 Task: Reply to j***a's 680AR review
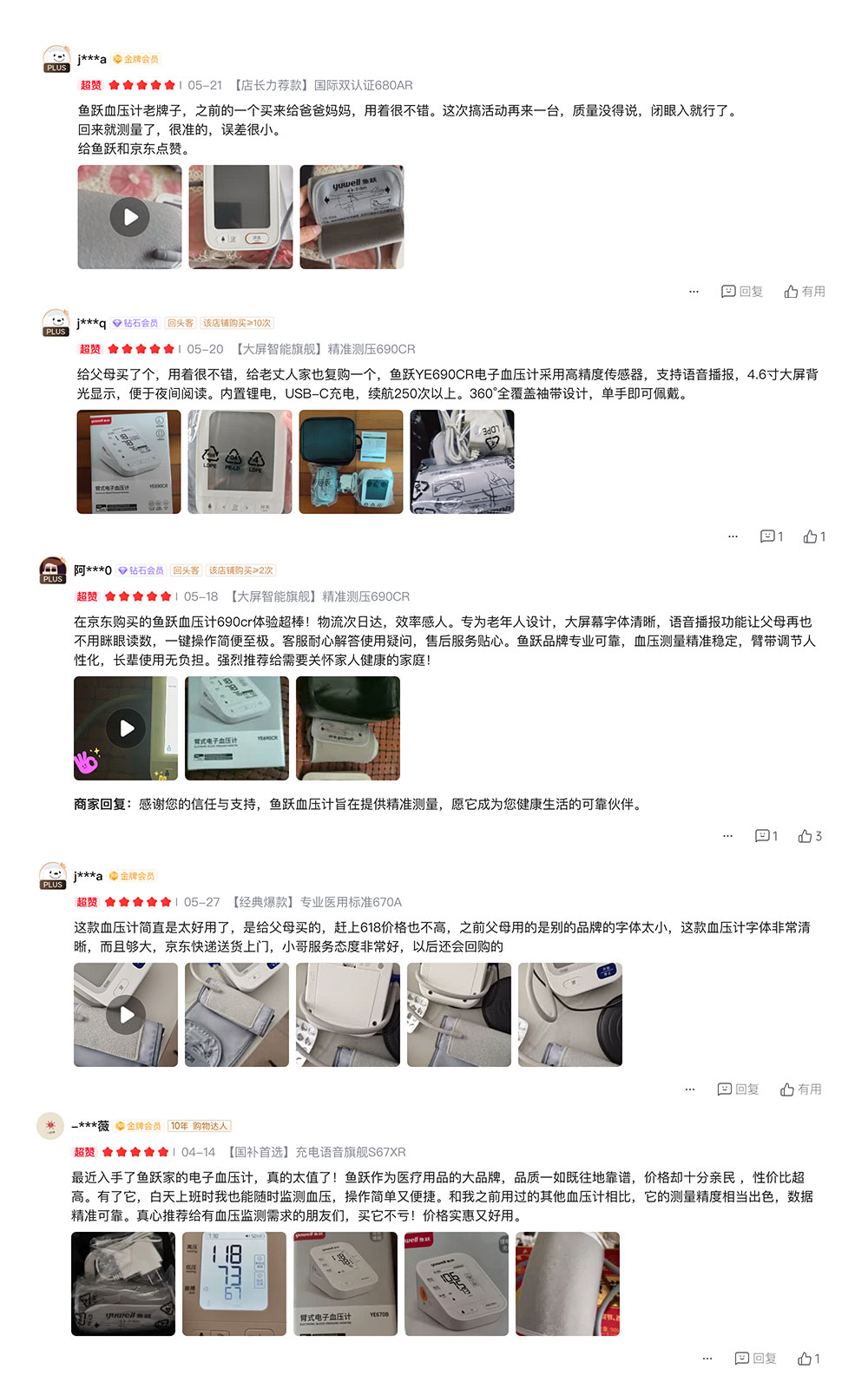click(741, 292)
